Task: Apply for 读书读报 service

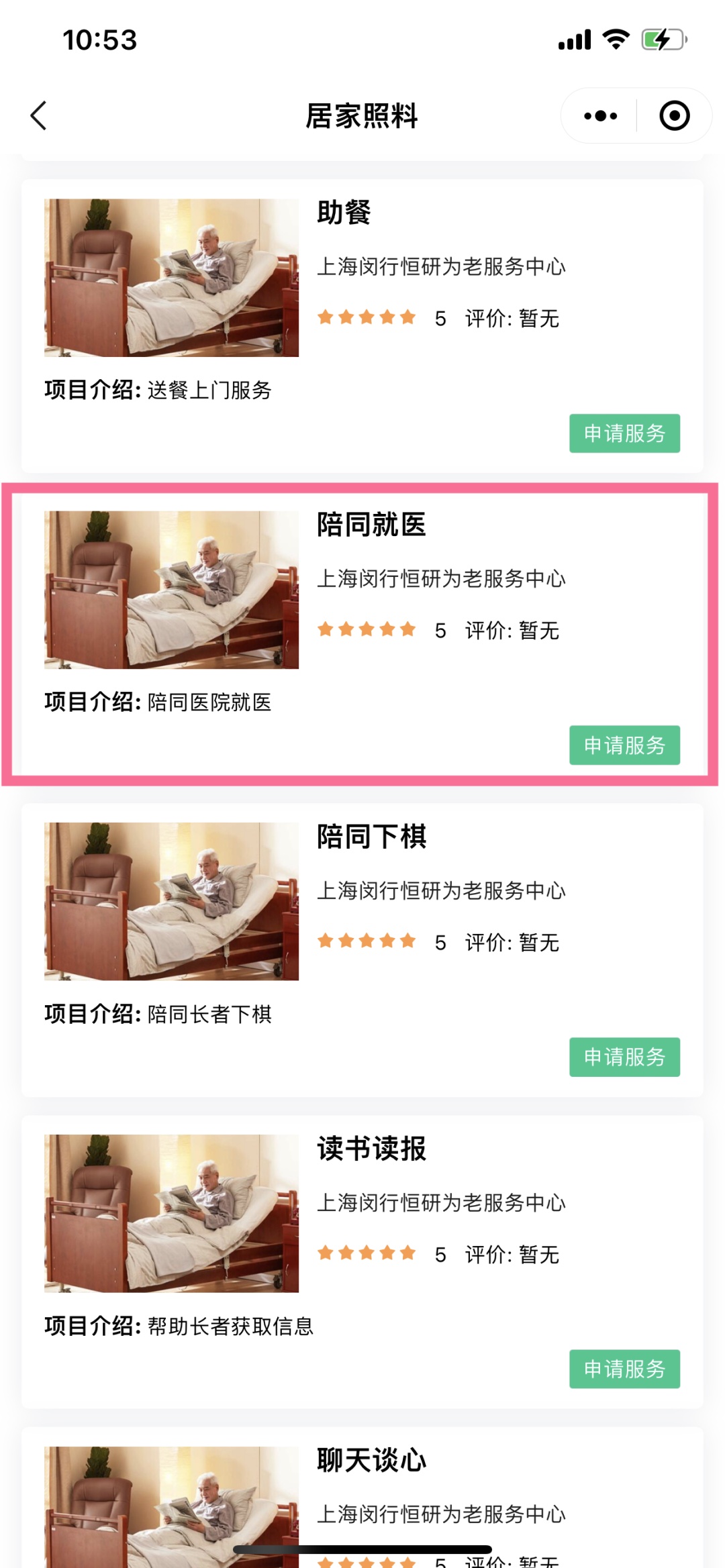Action: click(x=624, y=1369)
